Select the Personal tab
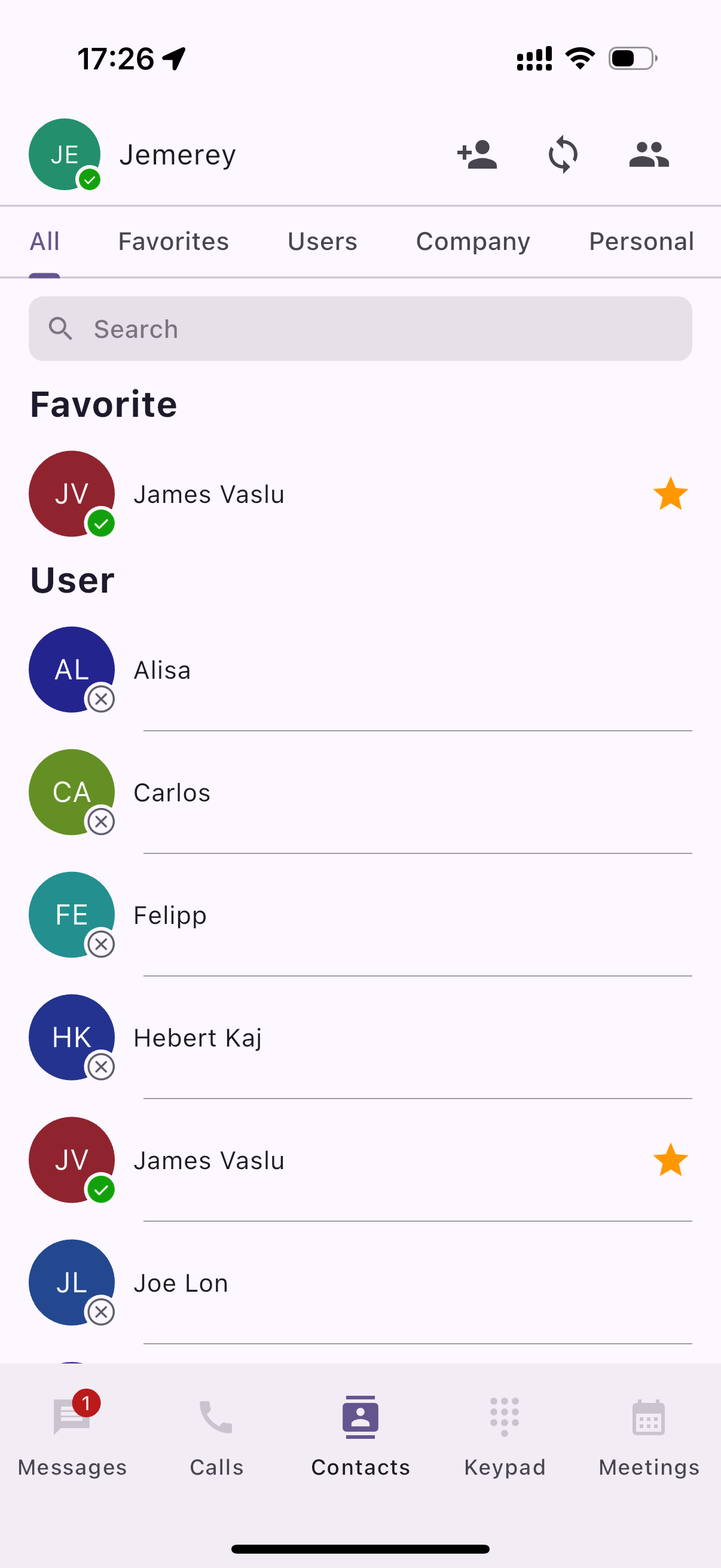The width and height of the screenshot is (721, 1568). coord(641,242)
